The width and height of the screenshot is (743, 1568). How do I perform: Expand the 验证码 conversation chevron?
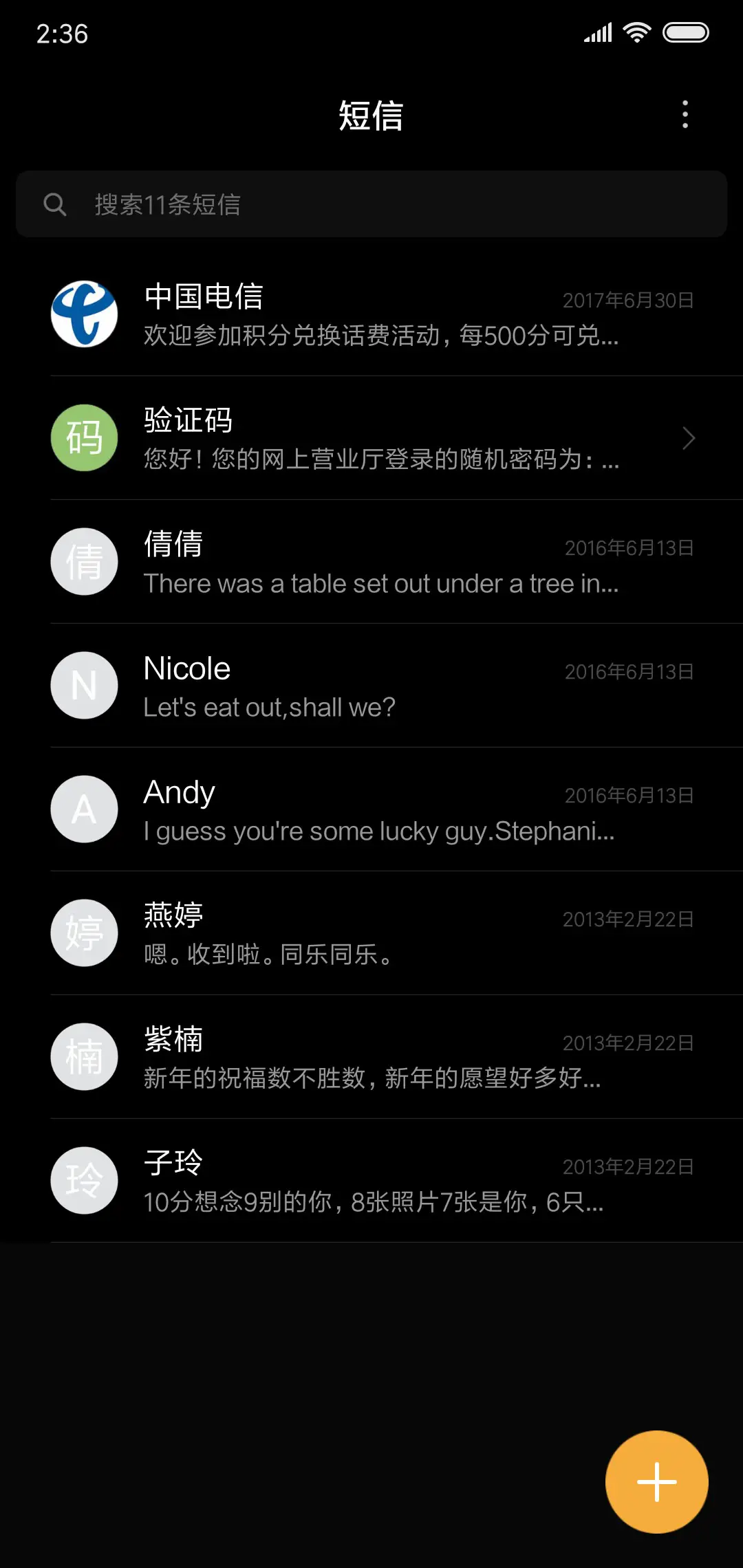click(689, 438)
